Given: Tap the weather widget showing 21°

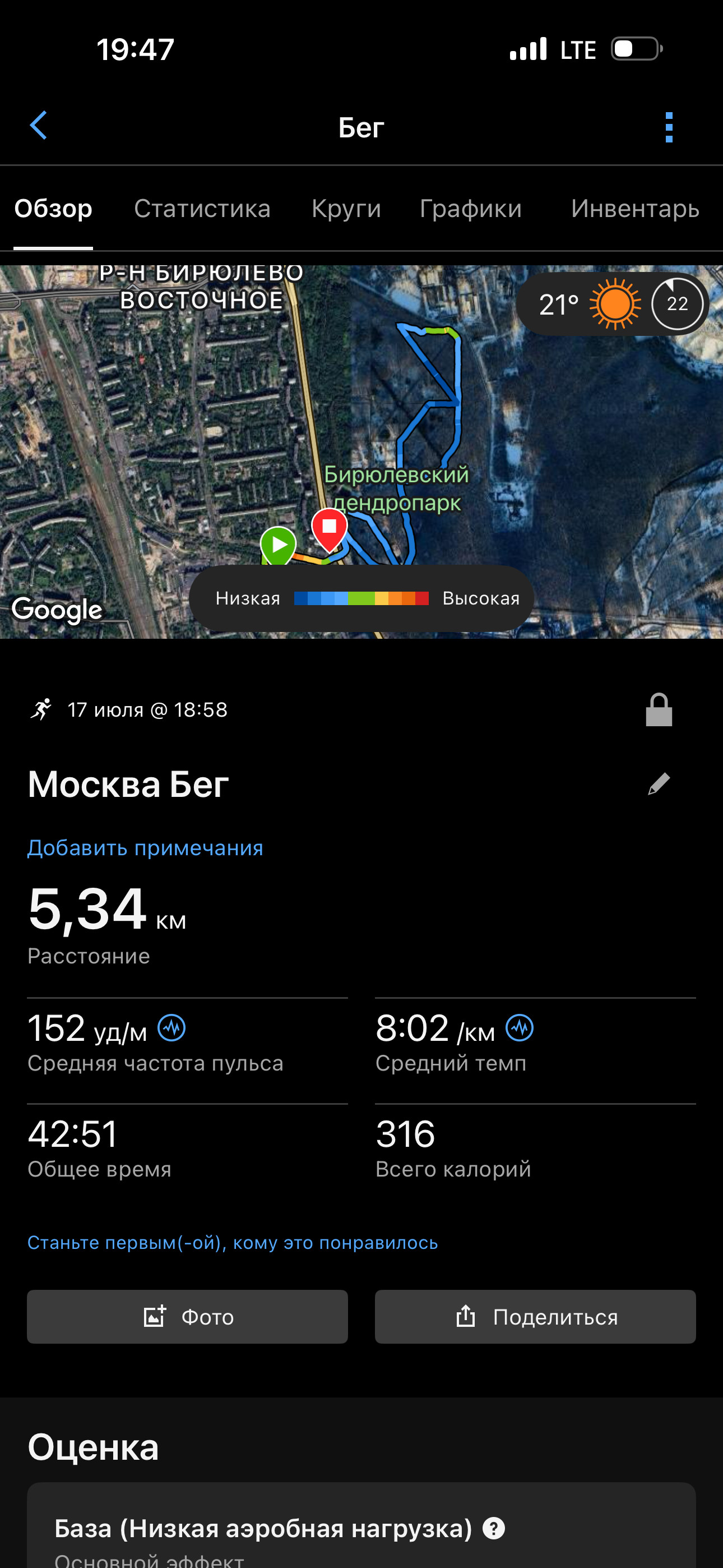Looking at the screenshot, I should tap(611, 304).
